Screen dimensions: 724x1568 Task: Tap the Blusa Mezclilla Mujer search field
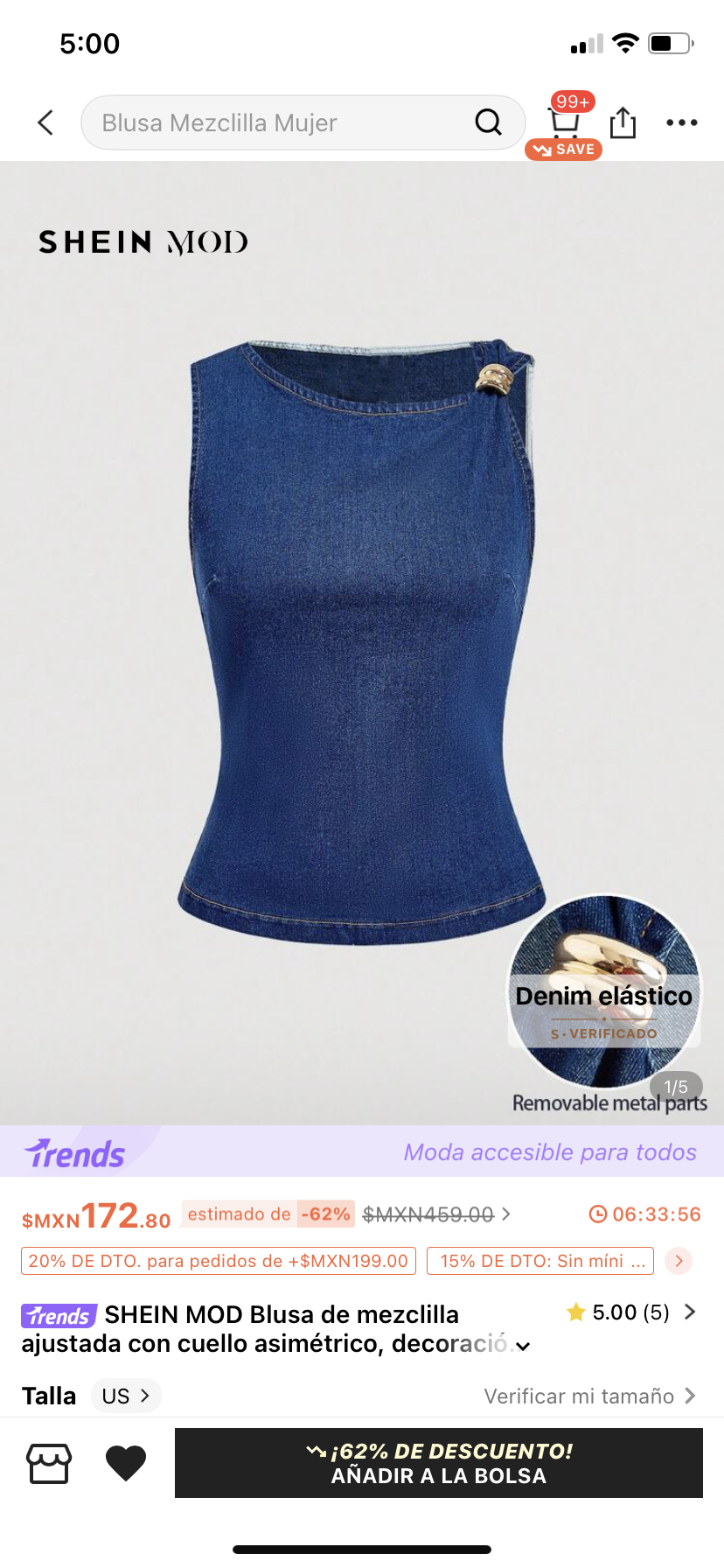tap(280, 122)
